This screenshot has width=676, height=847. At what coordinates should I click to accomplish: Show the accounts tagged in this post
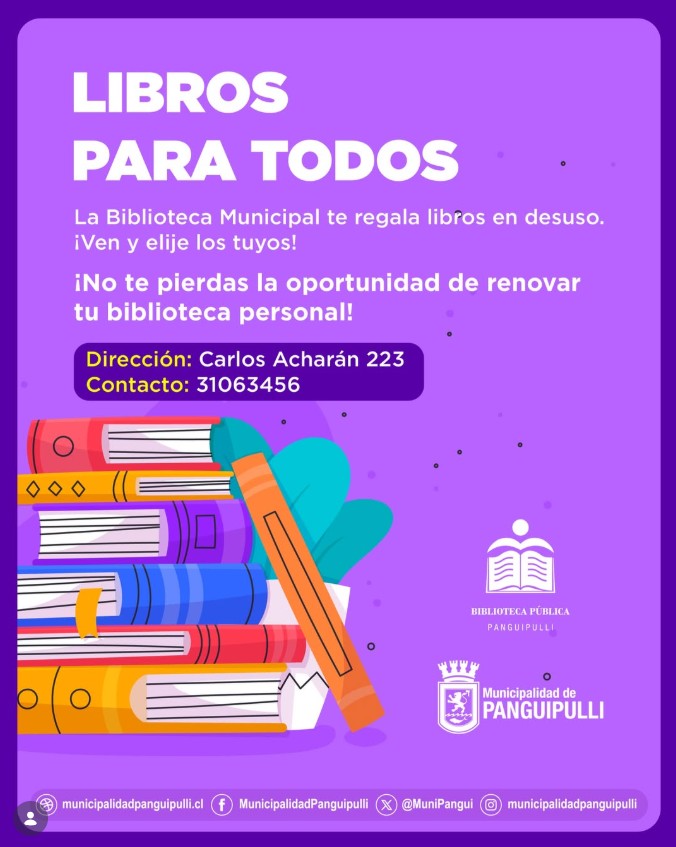pos(30,817)
